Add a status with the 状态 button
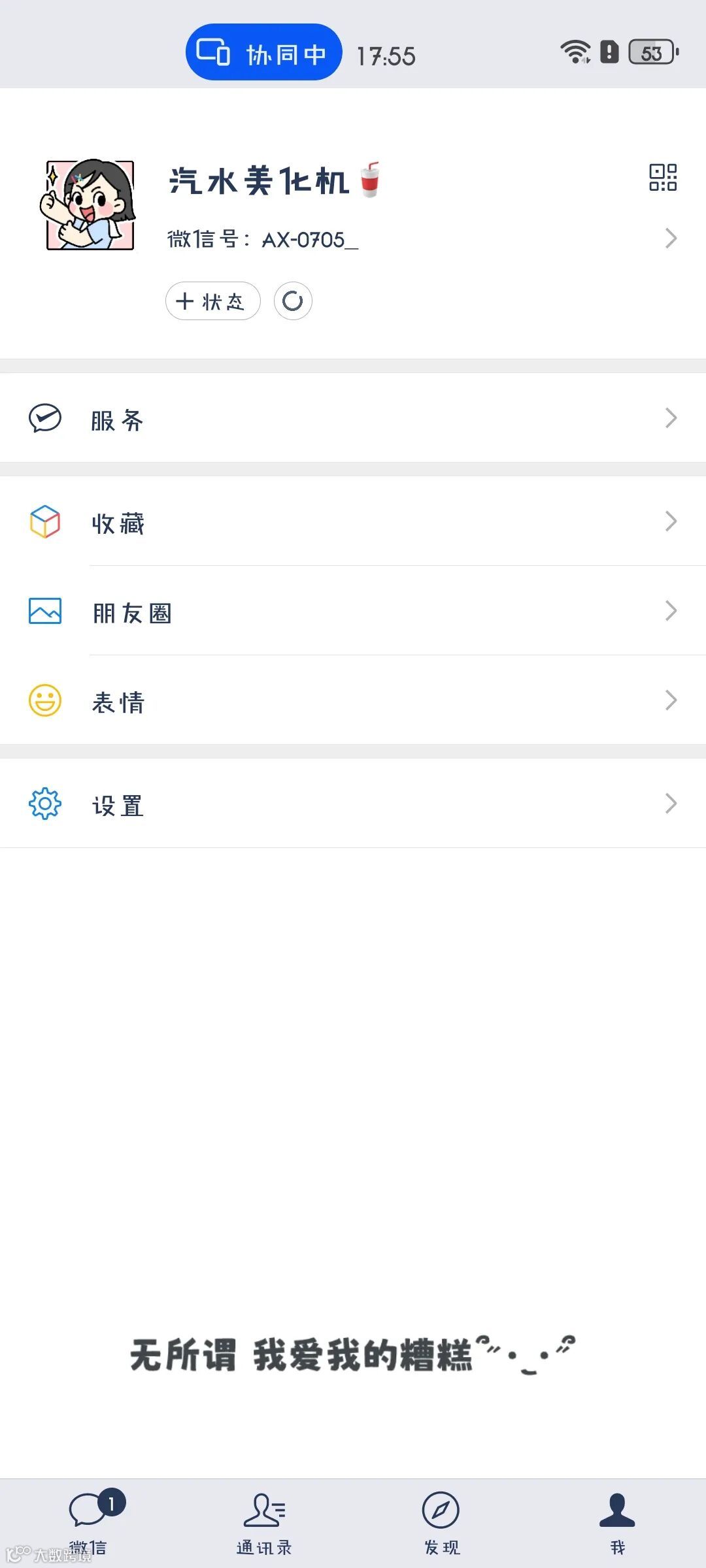Viewport: 706px width, 1568px height. [212, 301]
